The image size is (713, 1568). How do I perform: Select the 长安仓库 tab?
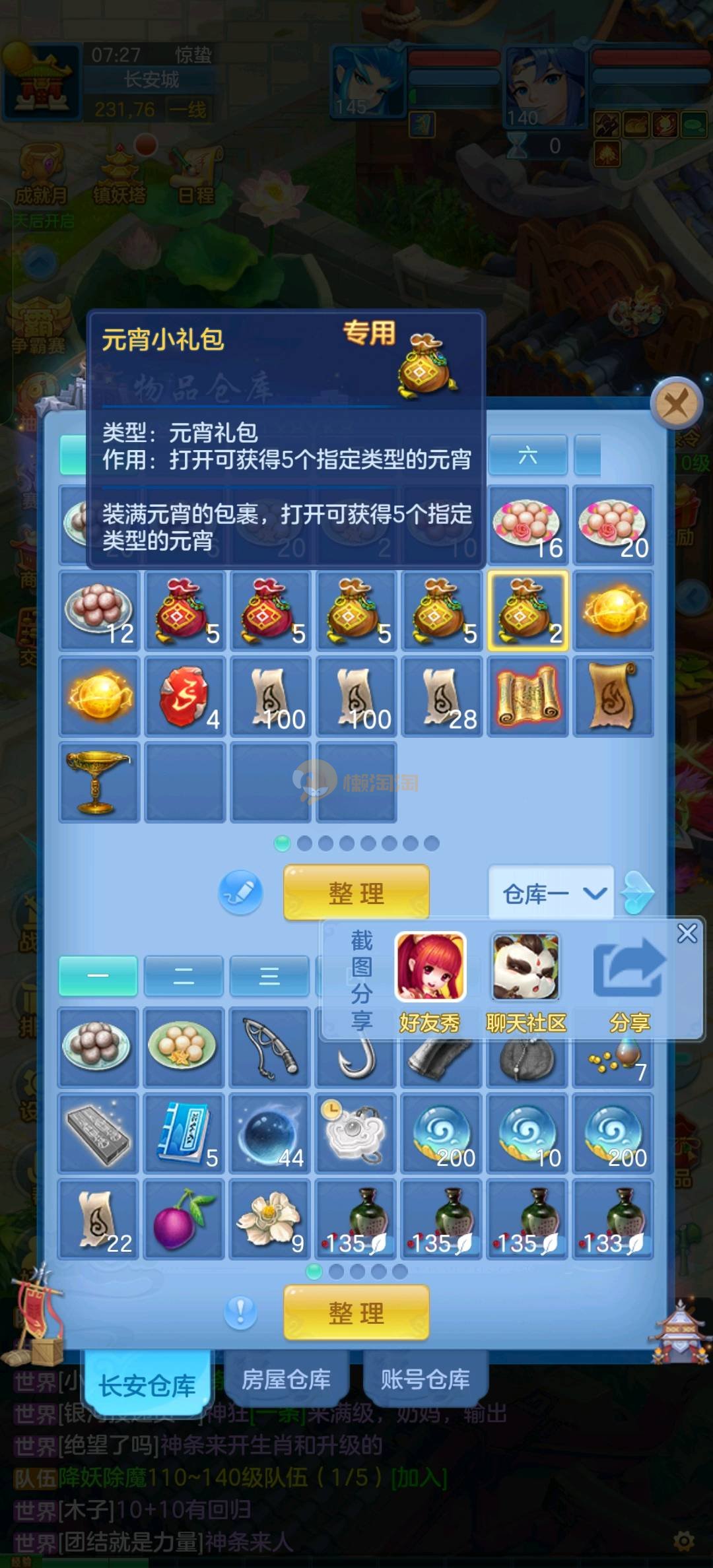[147, 1385]
